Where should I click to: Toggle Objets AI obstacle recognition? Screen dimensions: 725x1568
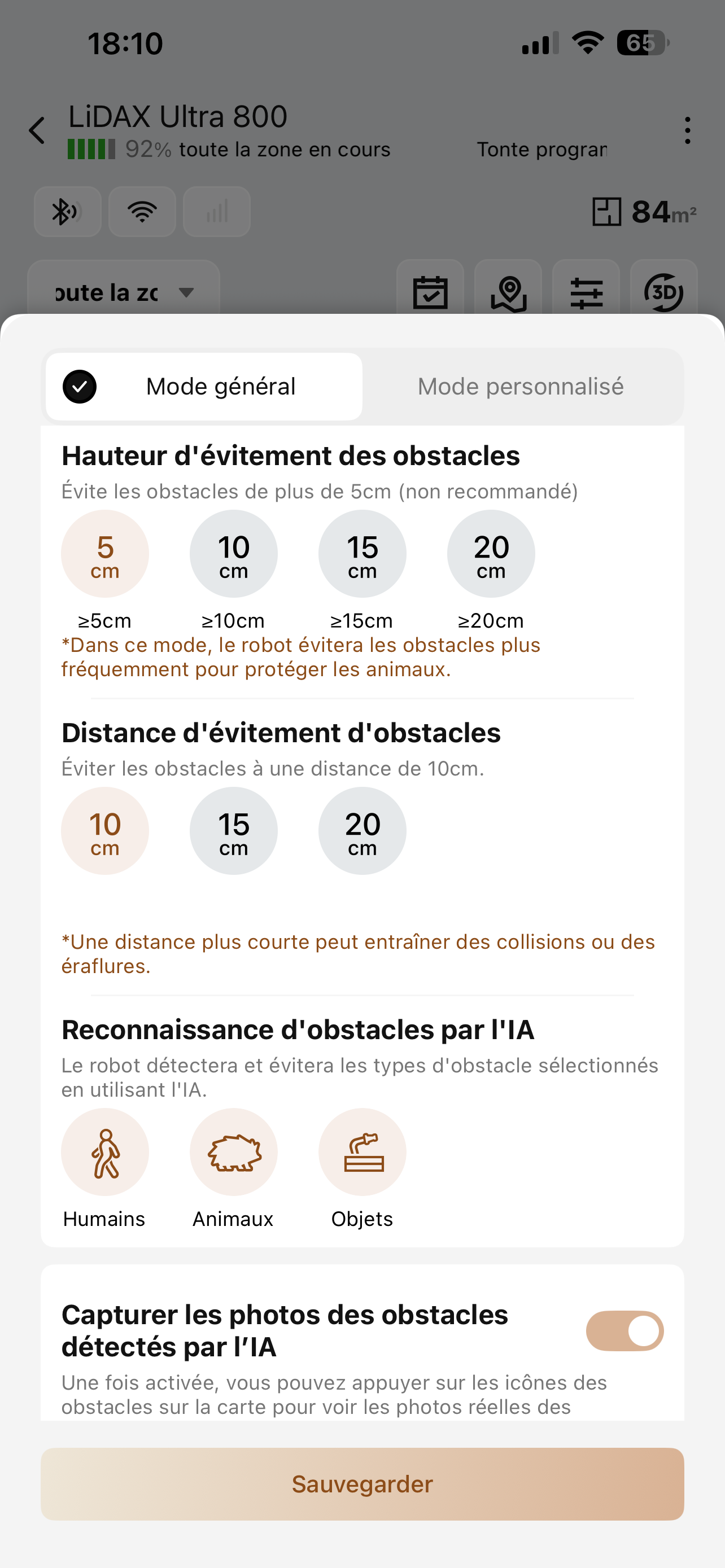362,1152
